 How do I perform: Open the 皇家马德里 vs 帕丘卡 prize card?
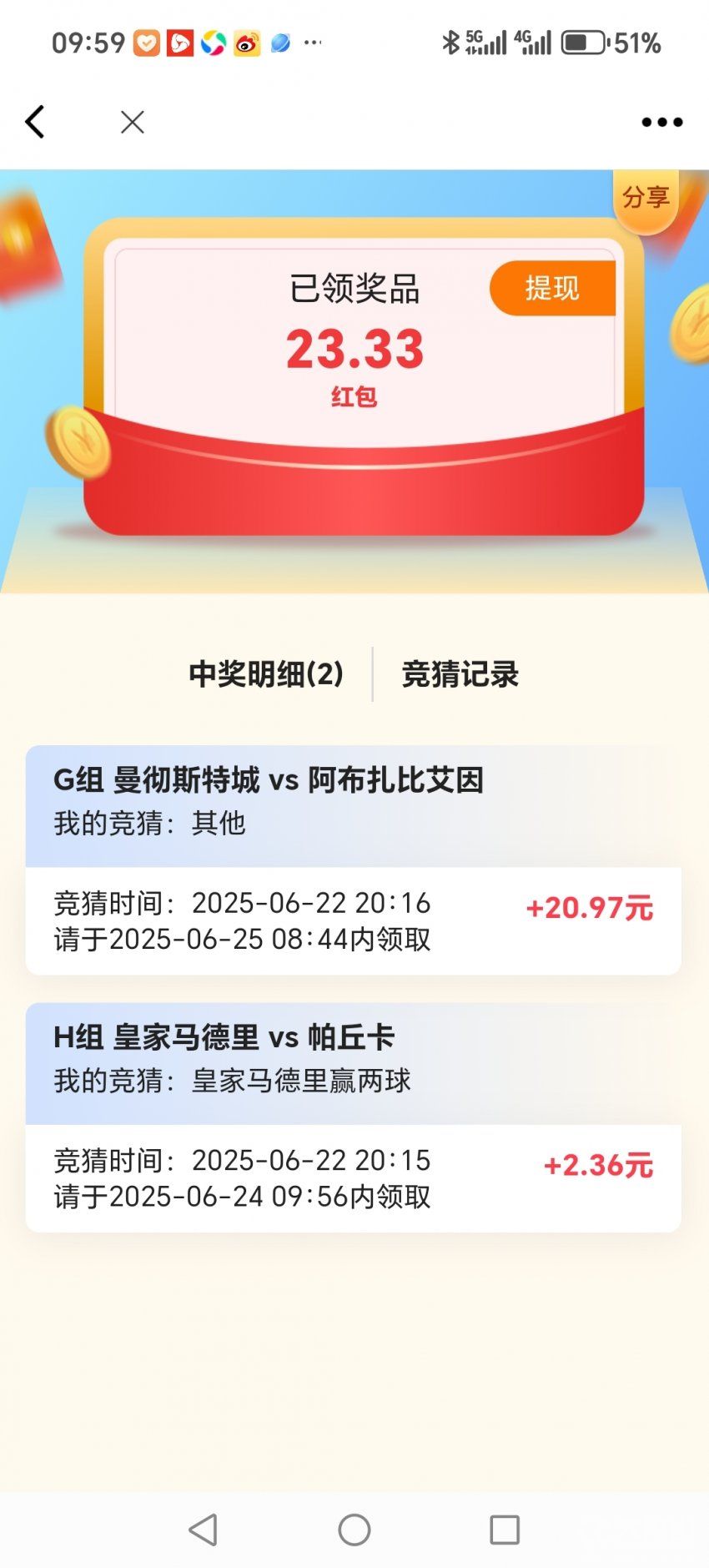[353, 1117]
